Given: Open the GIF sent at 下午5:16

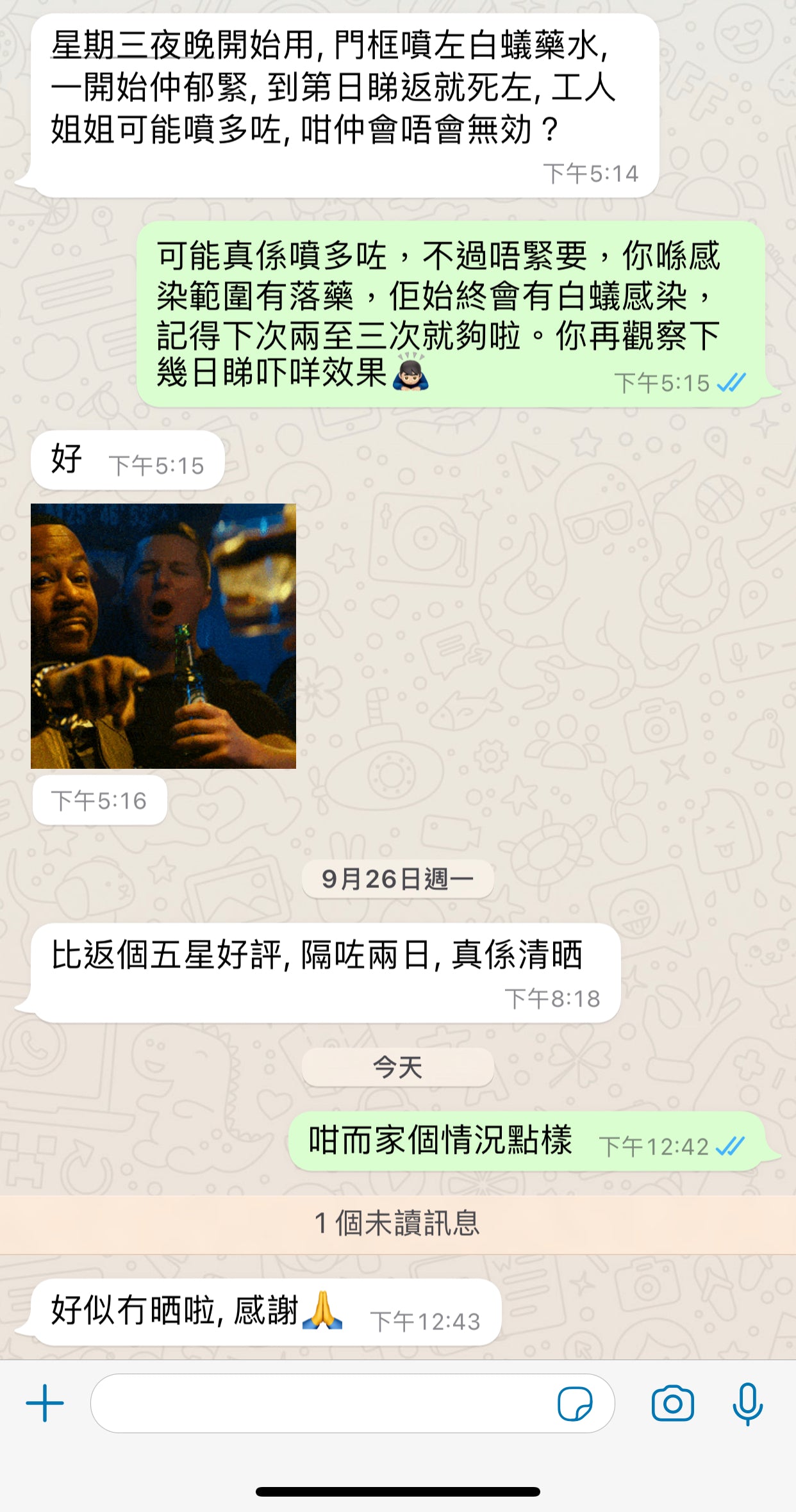Looking at the screenshot, I should coord(163,636).
